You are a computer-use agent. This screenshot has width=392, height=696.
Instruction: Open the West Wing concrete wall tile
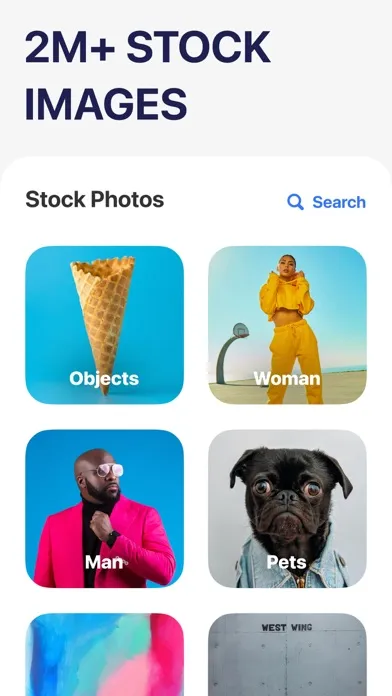(x=287, y=655)
